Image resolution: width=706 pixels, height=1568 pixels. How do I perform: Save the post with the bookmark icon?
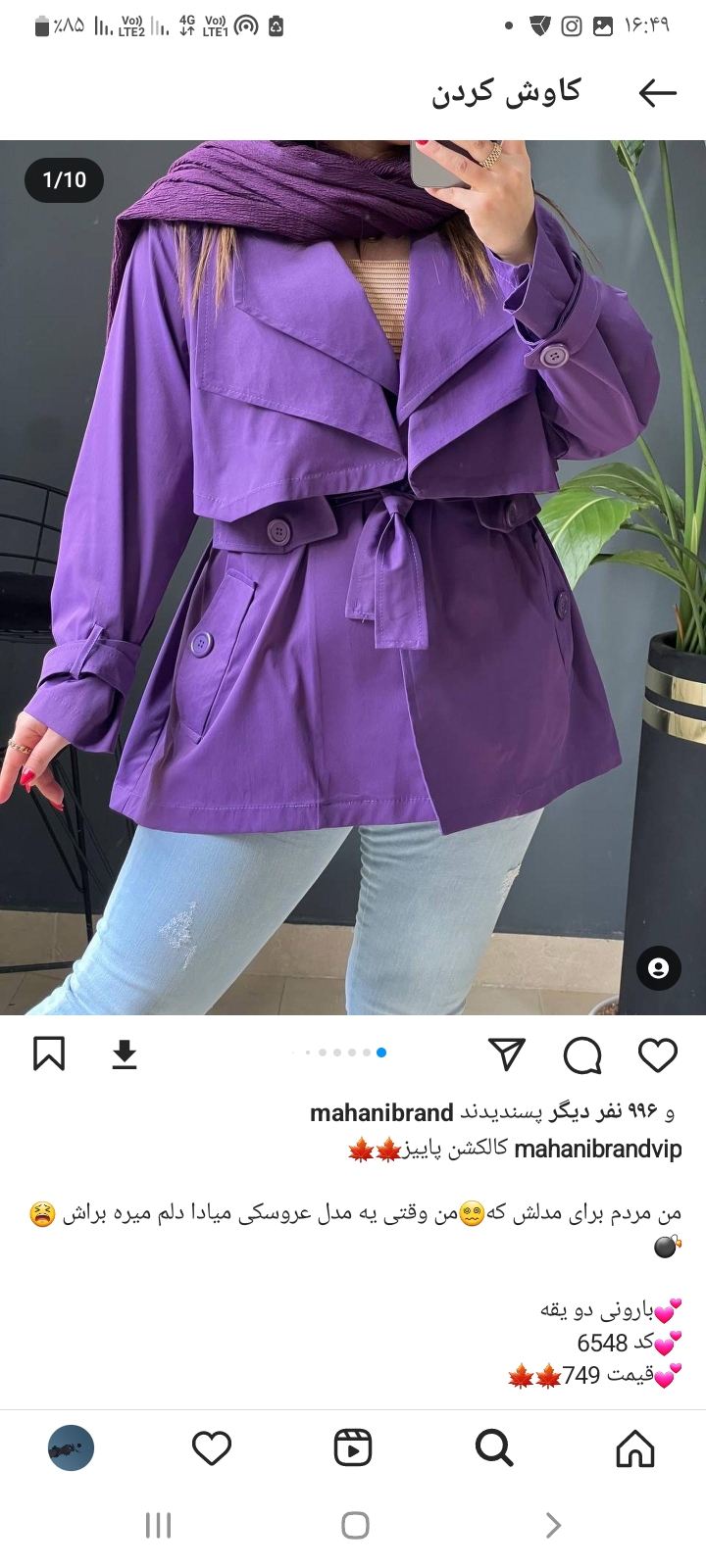pos(49,1054)
